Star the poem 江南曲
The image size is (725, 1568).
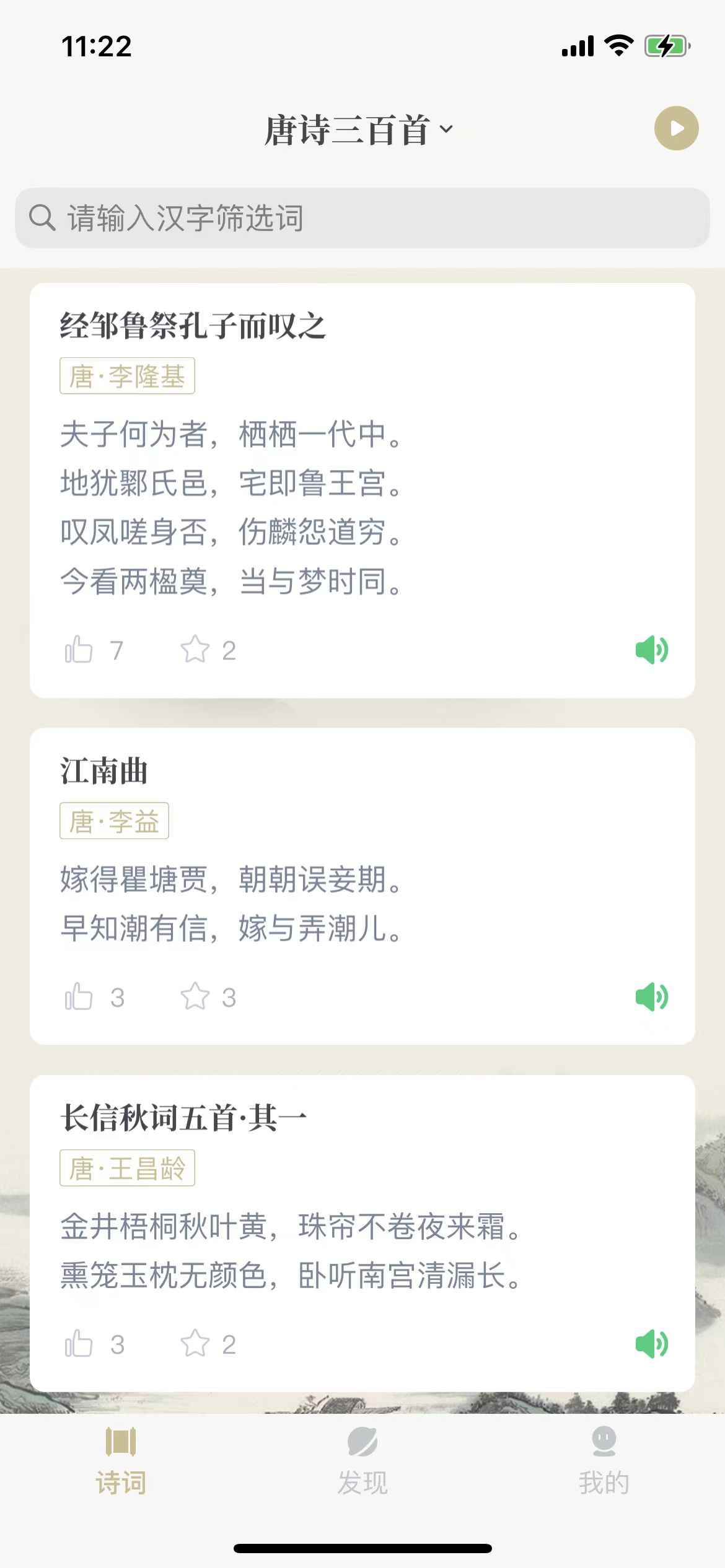pos(195,997)
